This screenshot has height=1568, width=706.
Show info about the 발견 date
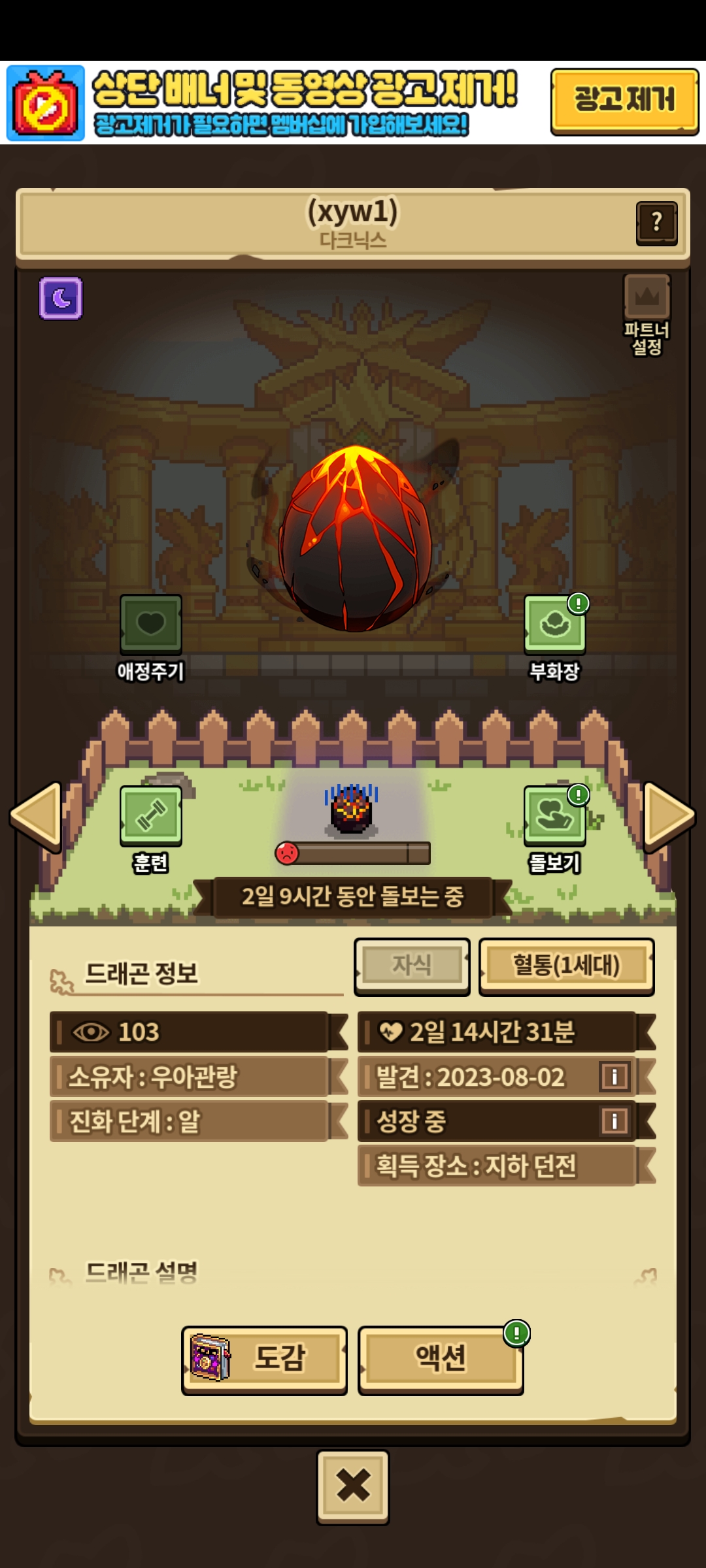click(614, 1077)
